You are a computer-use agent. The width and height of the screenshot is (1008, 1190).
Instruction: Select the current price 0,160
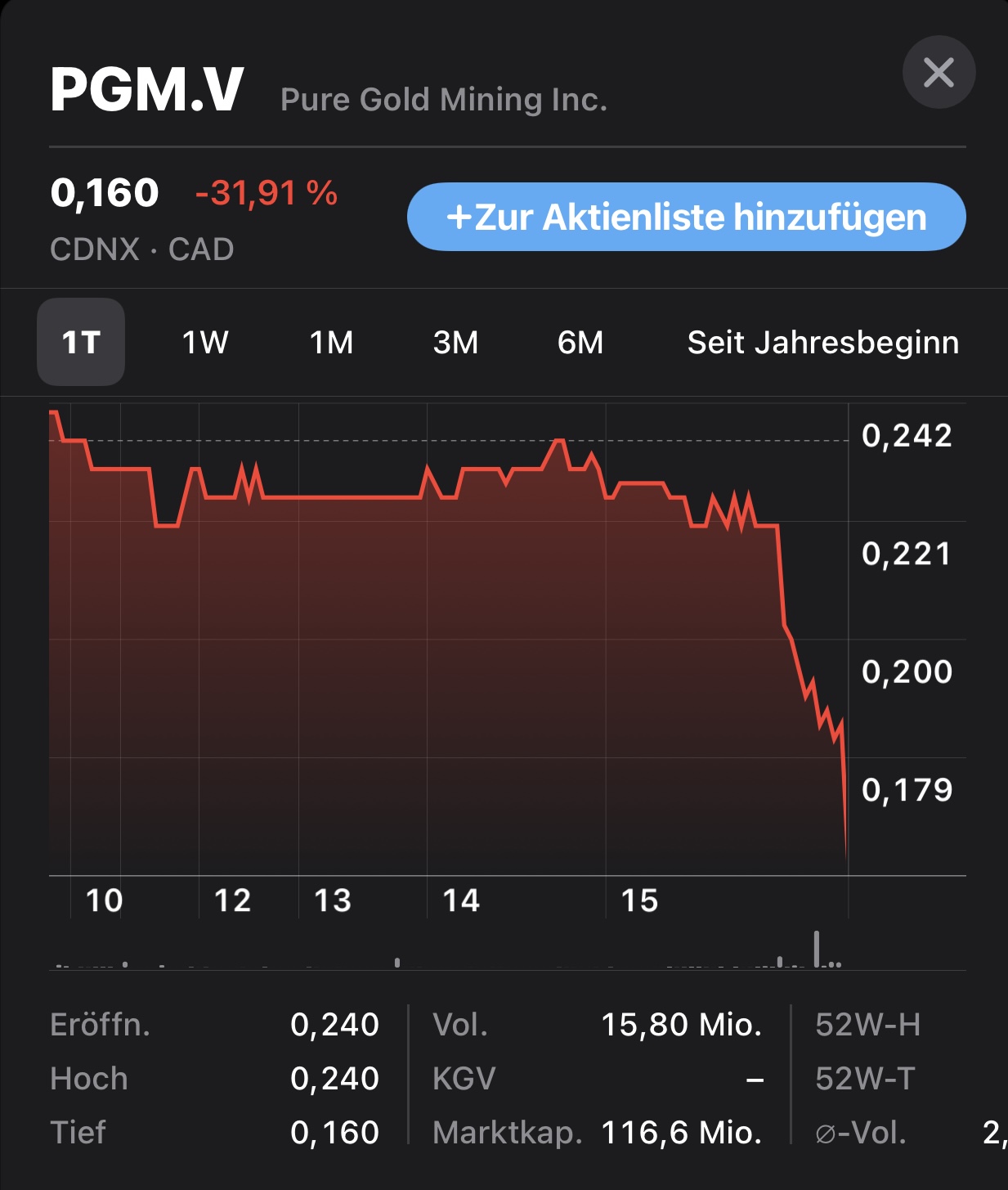(102, 191)
